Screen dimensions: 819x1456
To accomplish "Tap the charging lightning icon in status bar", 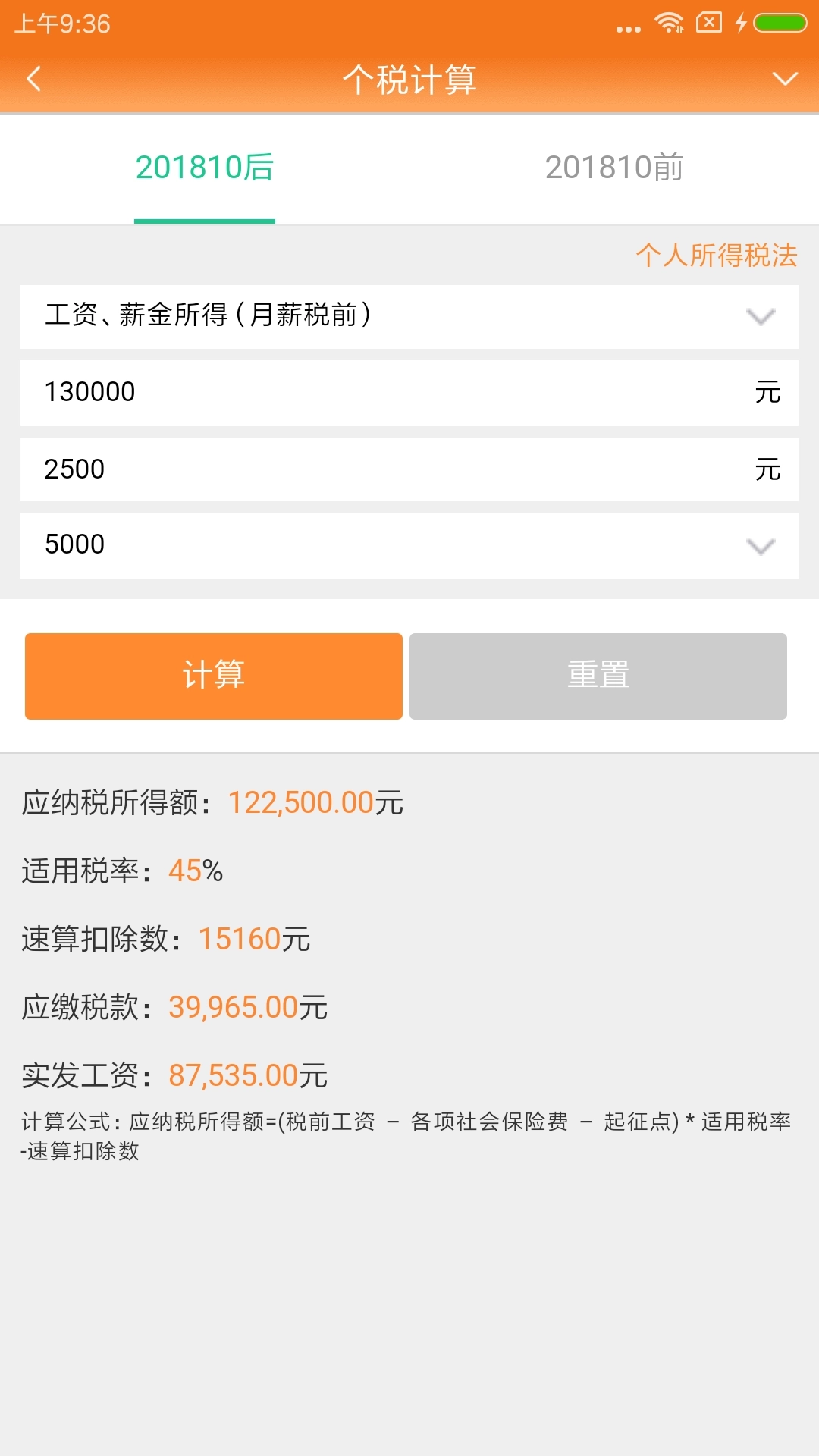I will (741, 24).
